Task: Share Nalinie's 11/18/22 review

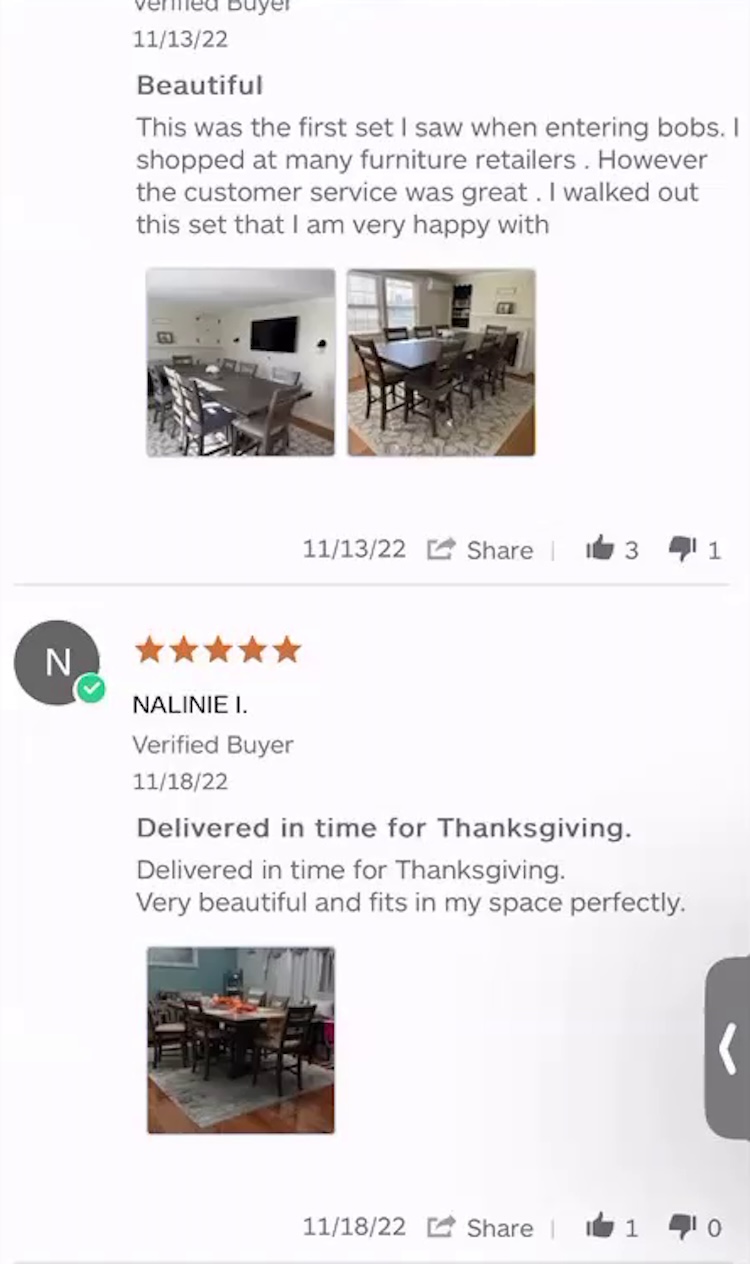Action: click(x=480, y=1227)
